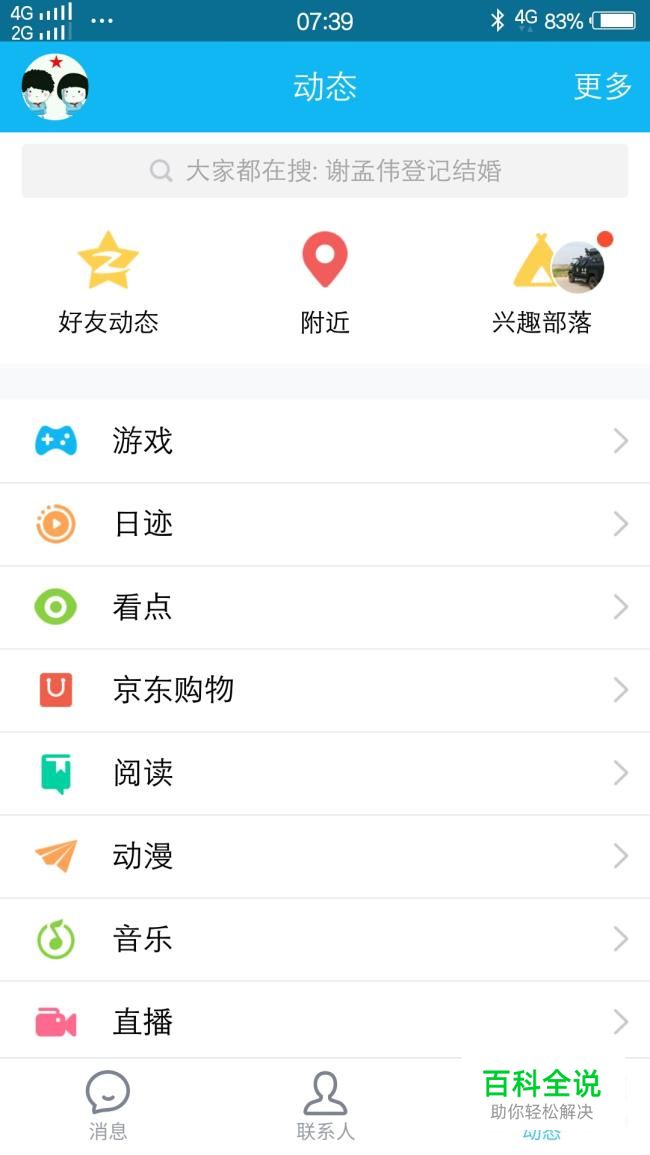
Task: Tap 更多 in the top bar
Action: (x=603, y=87)
